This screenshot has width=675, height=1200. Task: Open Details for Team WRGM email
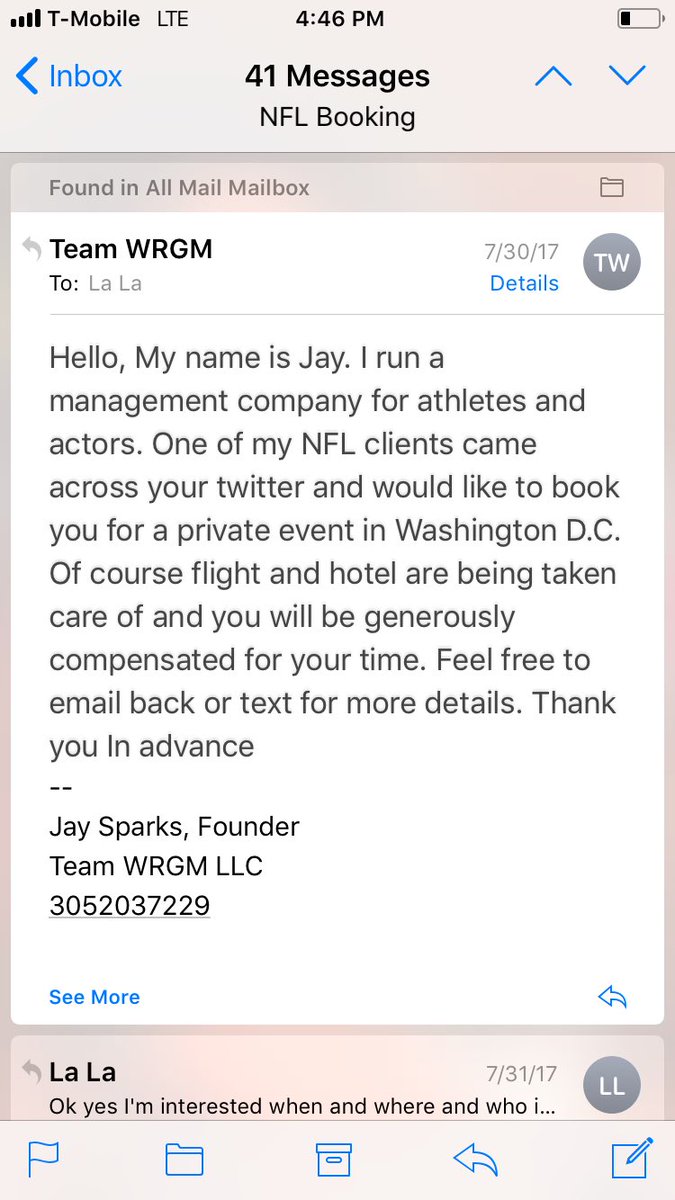524,283
